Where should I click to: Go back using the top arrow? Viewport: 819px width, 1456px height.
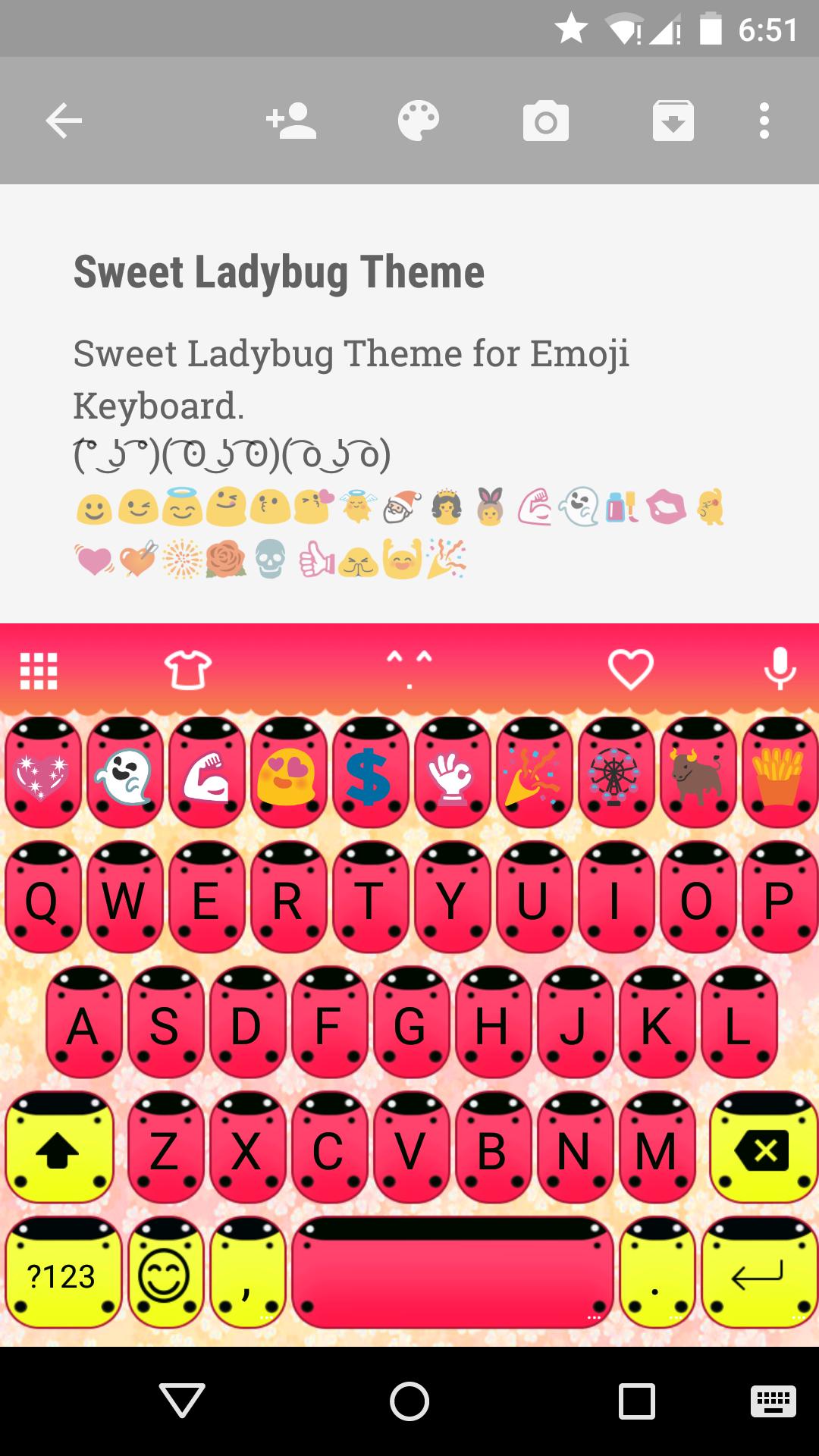click(64, 121)
